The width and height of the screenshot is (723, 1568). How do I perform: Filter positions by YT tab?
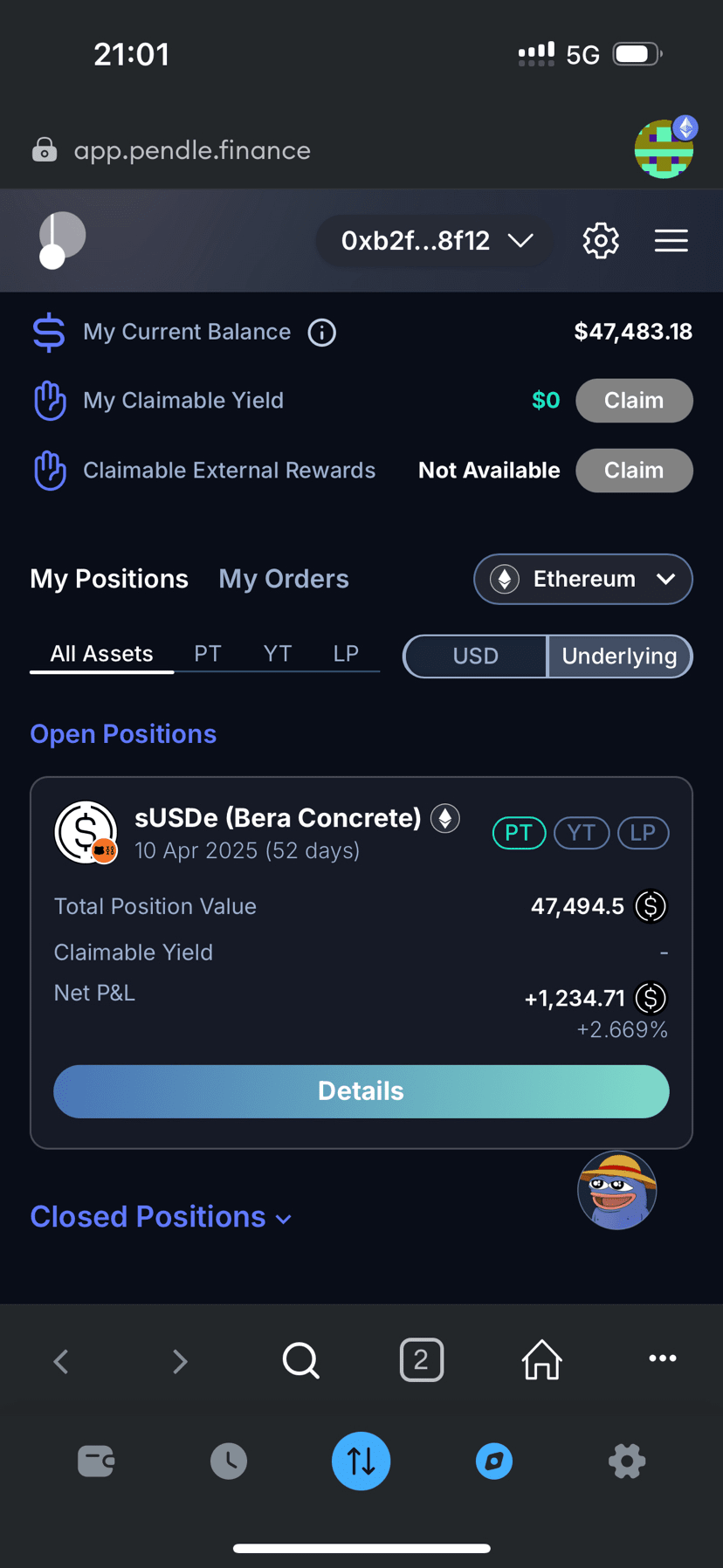coord(278,654)
